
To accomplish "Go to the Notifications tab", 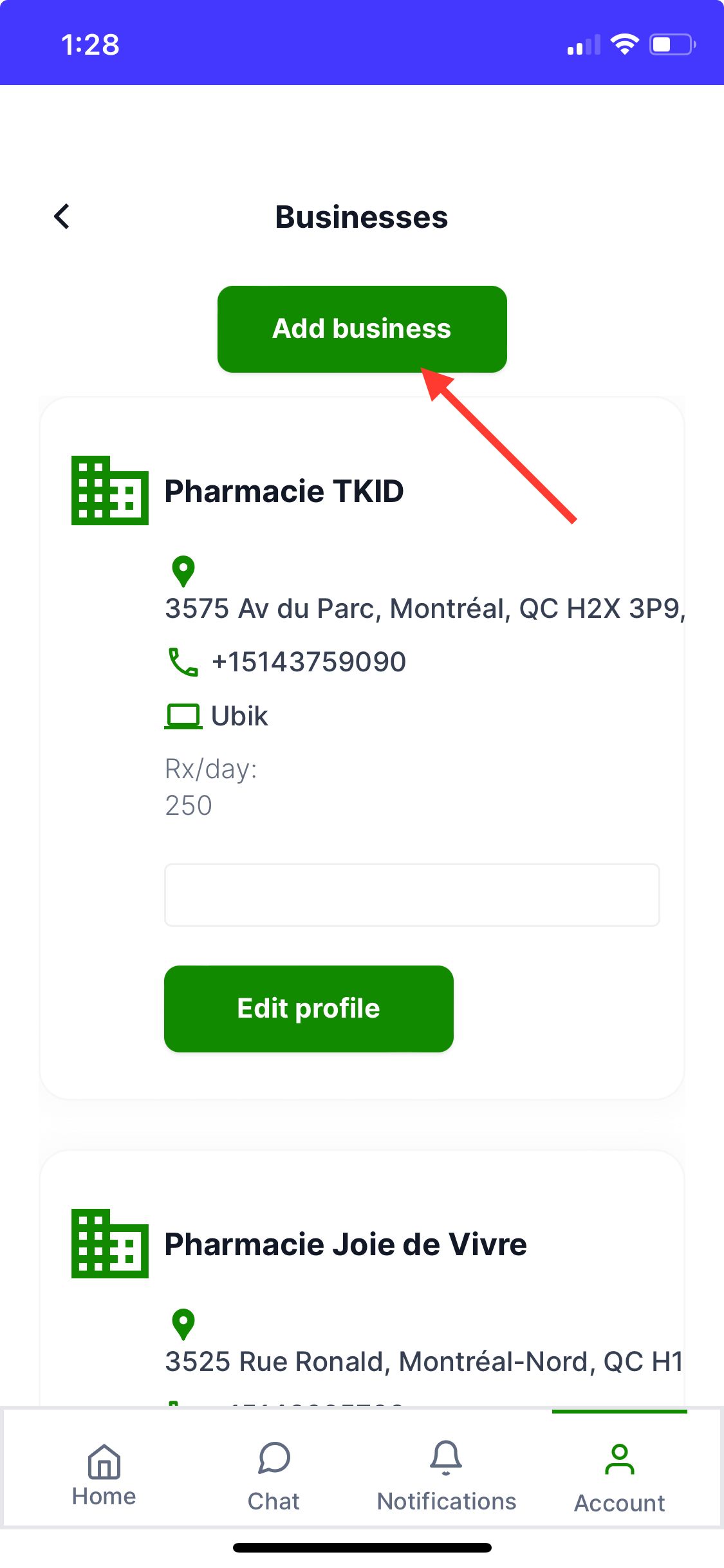I will coord(447,1475).
